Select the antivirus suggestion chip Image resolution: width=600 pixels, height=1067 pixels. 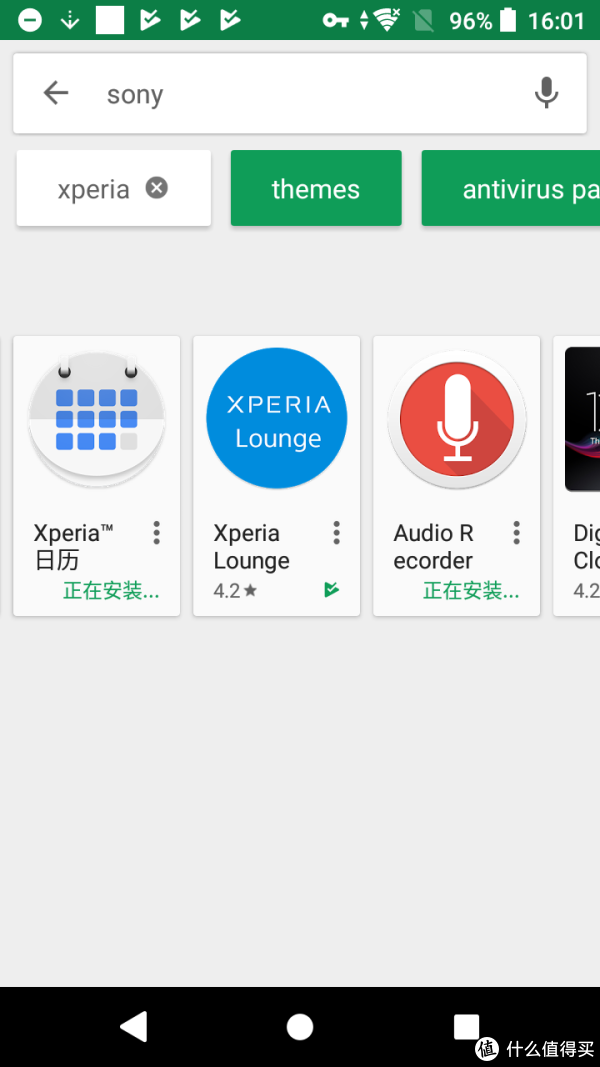point(511,188)
